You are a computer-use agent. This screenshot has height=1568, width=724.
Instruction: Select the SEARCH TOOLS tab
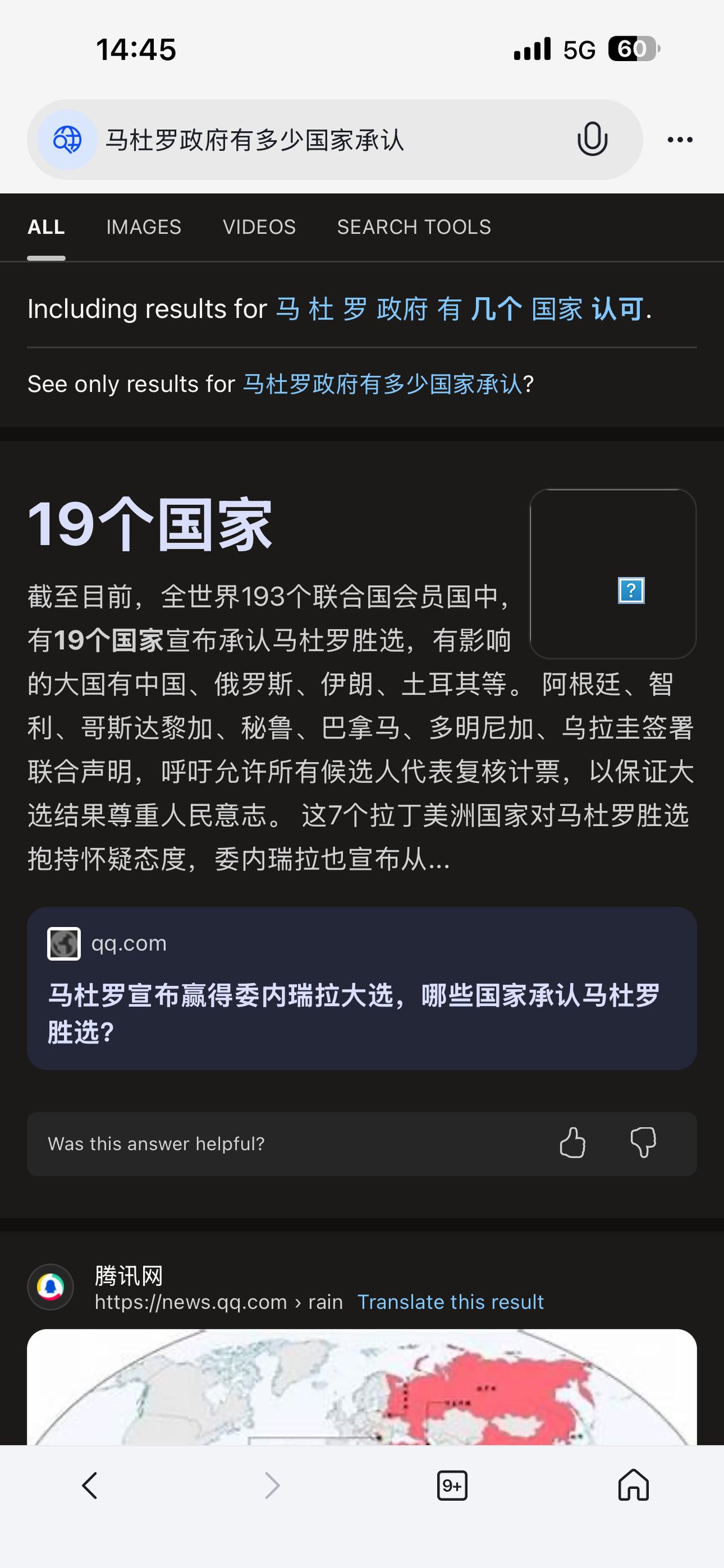coord(413,227)
